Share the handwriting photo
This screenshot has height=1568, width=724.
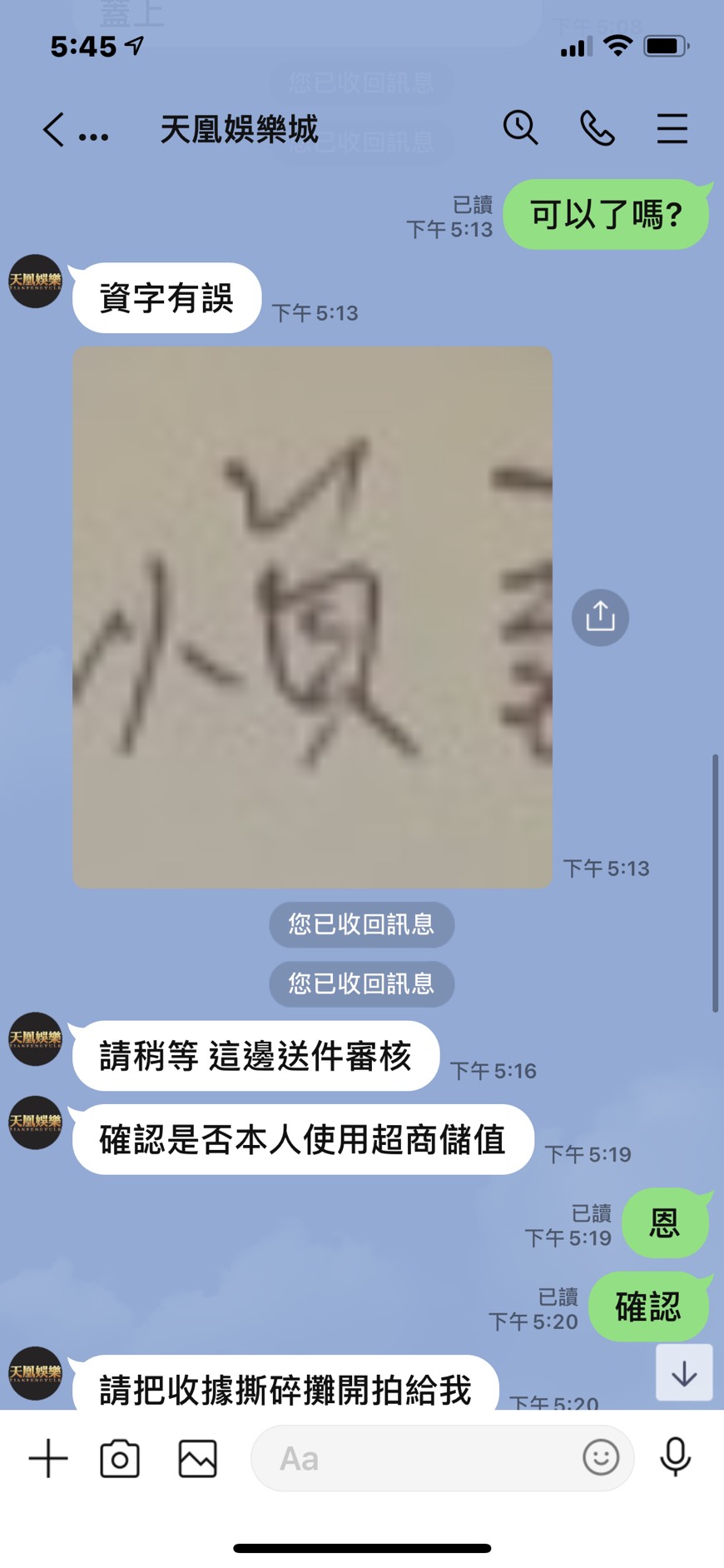[x=600, y=617]
